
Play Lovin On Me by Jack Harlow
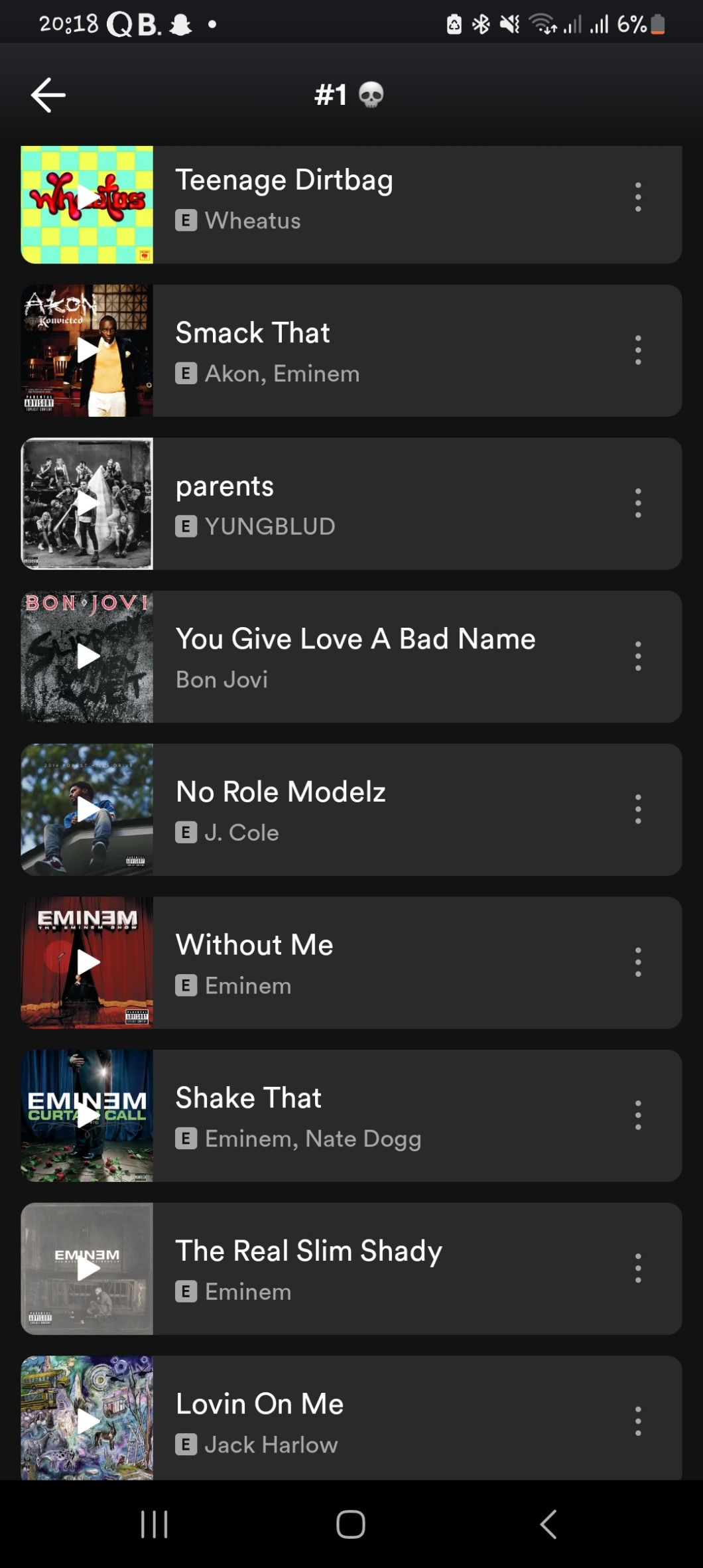(x=87, y=1420)
